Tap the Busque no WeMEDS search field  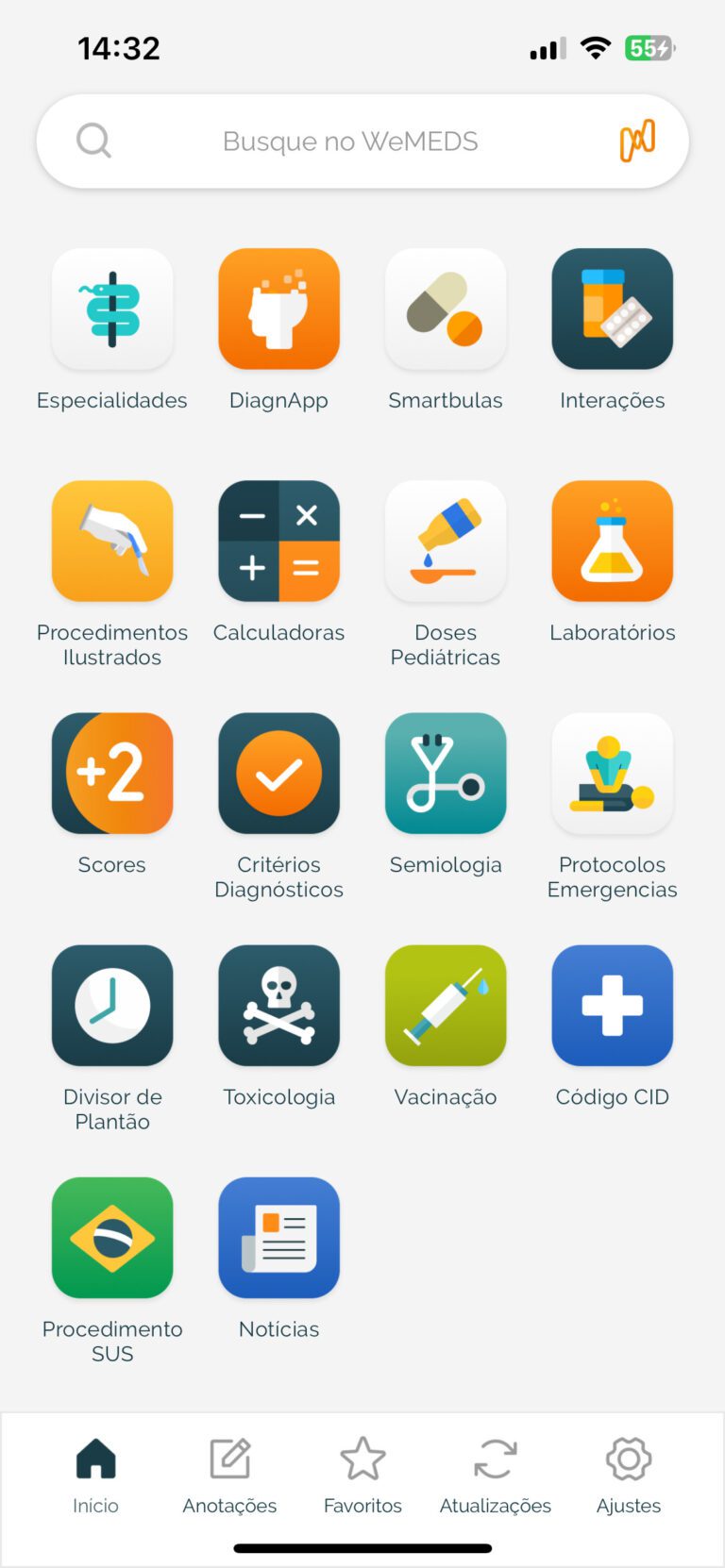pyautogui.click(x=349, y=142)
